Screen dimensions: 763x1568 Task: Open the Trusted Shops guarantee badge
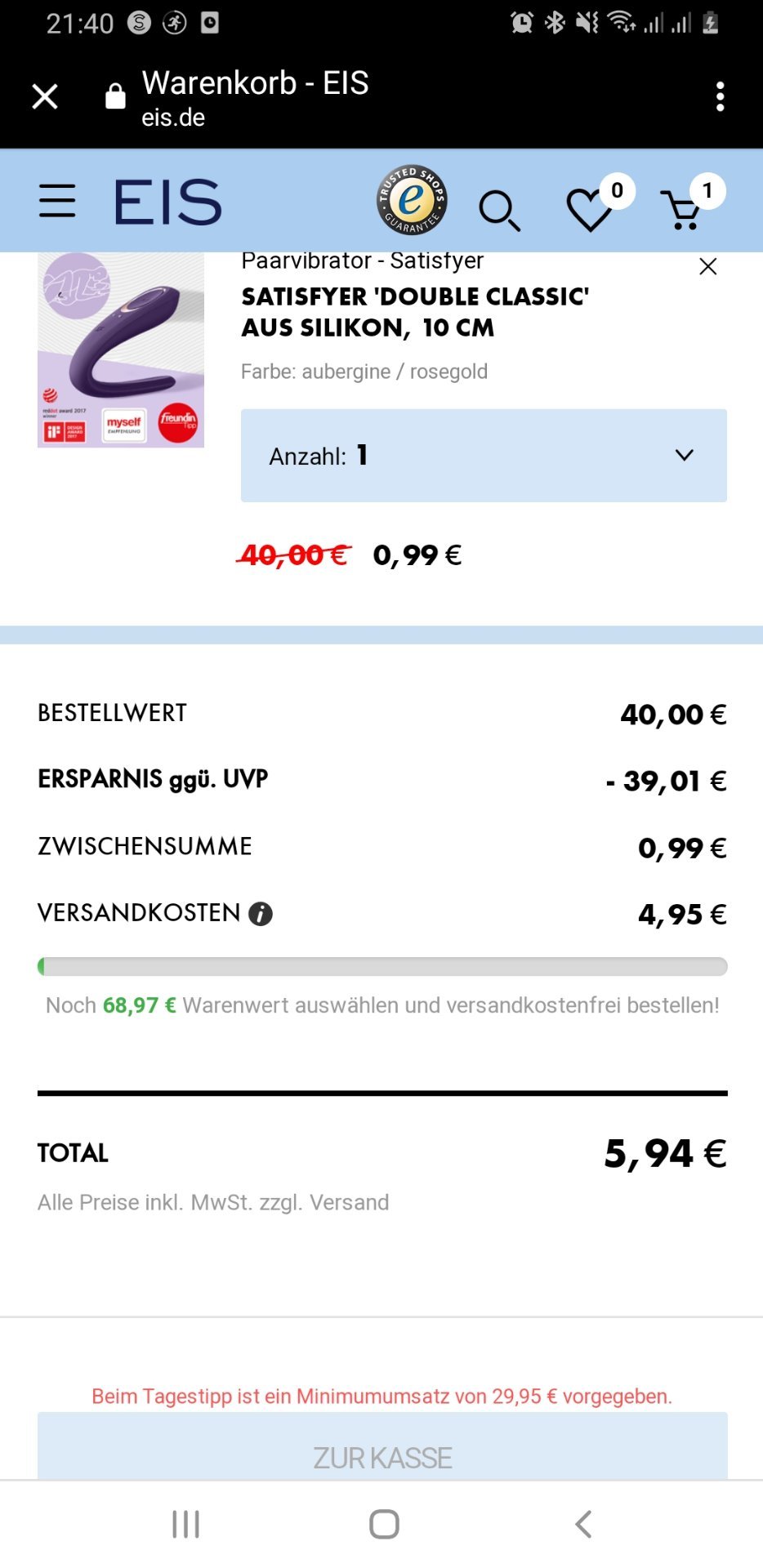pyautogui.click(x=412, y=200)
